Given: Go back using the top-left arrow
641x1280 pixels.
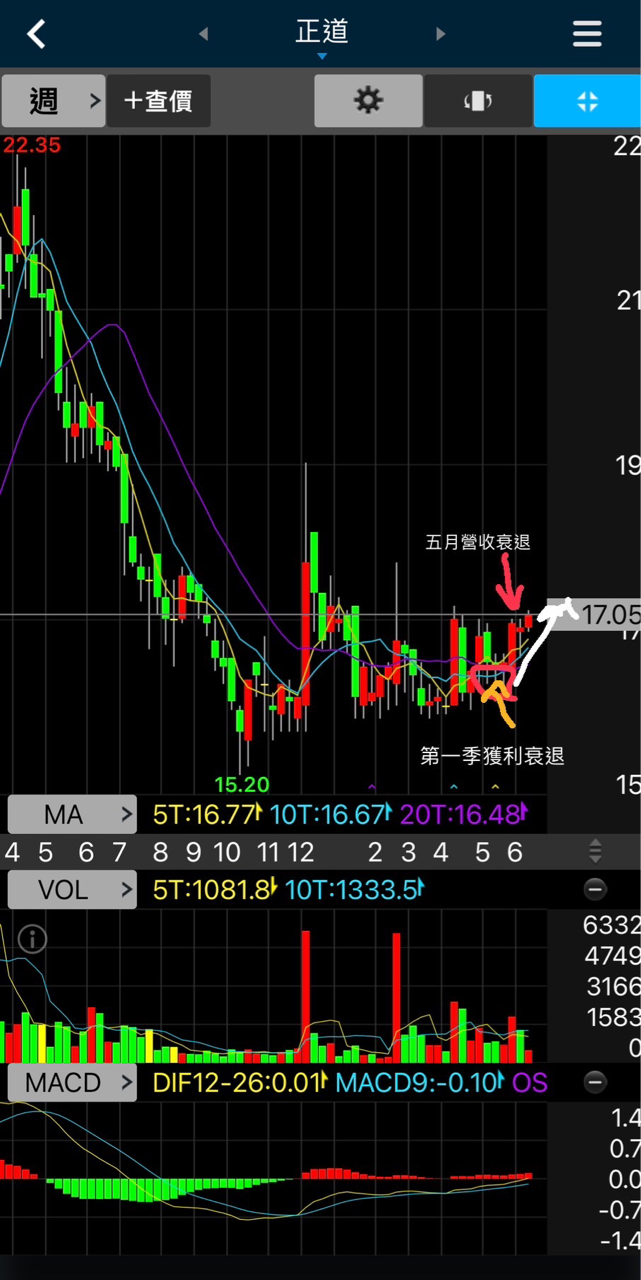Looking at the screenshot, I should pyautogui.click(x=36, y=34).
